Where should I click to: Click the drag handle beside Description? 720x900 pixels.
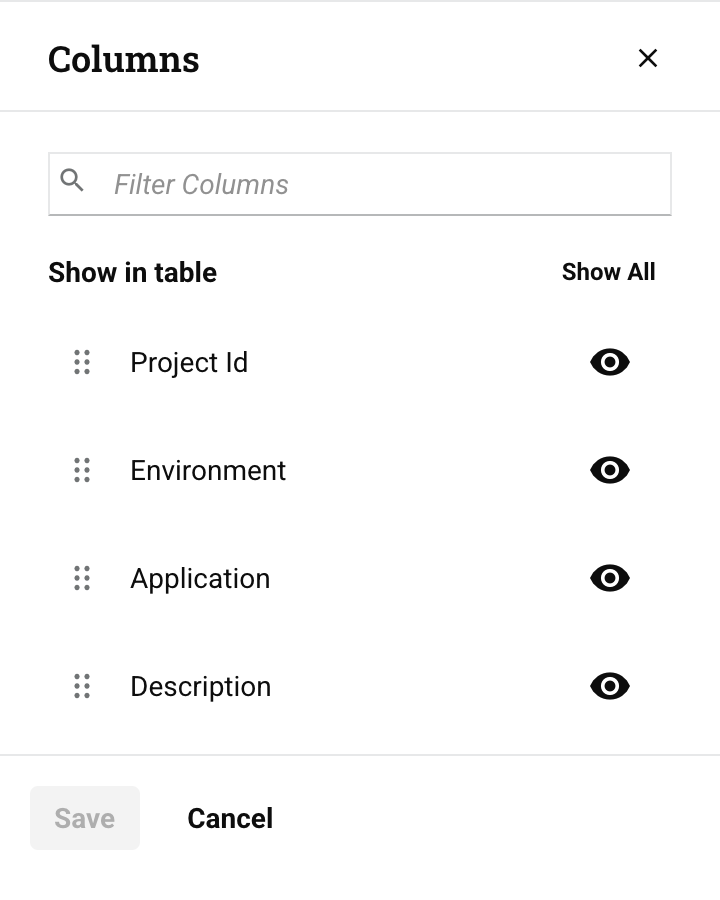pos(82,686)
